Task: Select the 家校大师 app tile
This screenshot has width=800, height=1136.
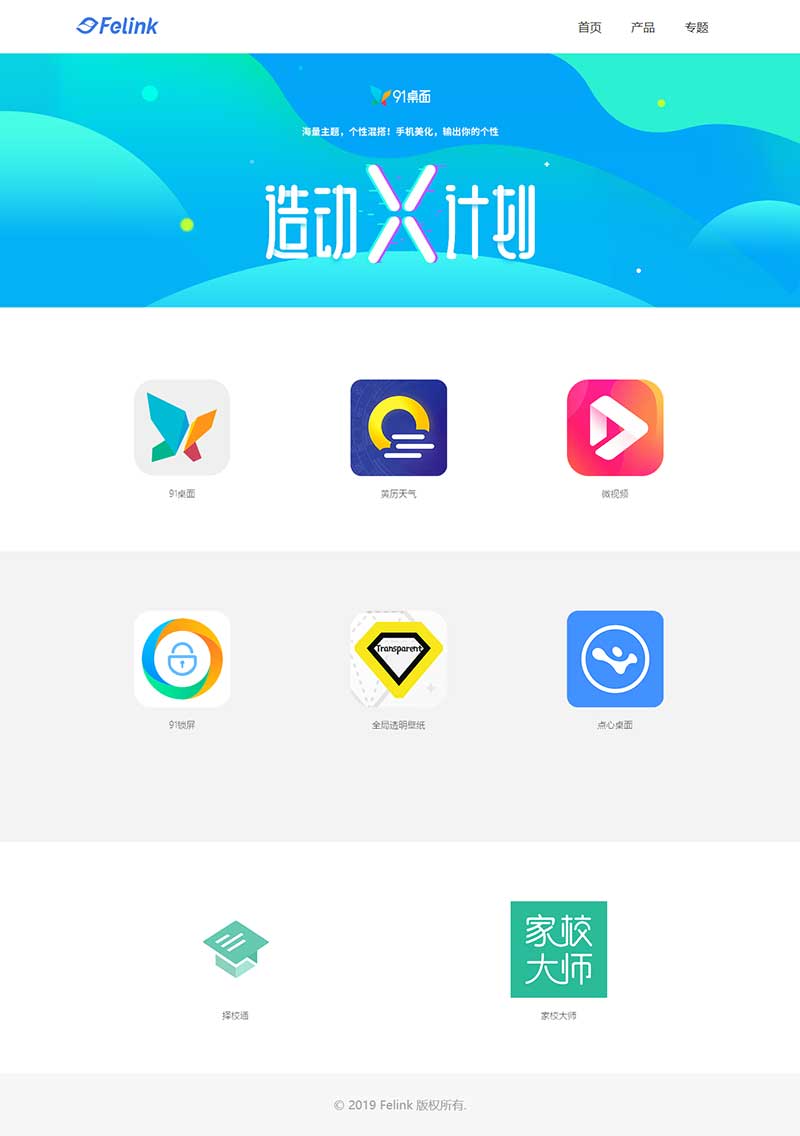Action: pos(558,950)
